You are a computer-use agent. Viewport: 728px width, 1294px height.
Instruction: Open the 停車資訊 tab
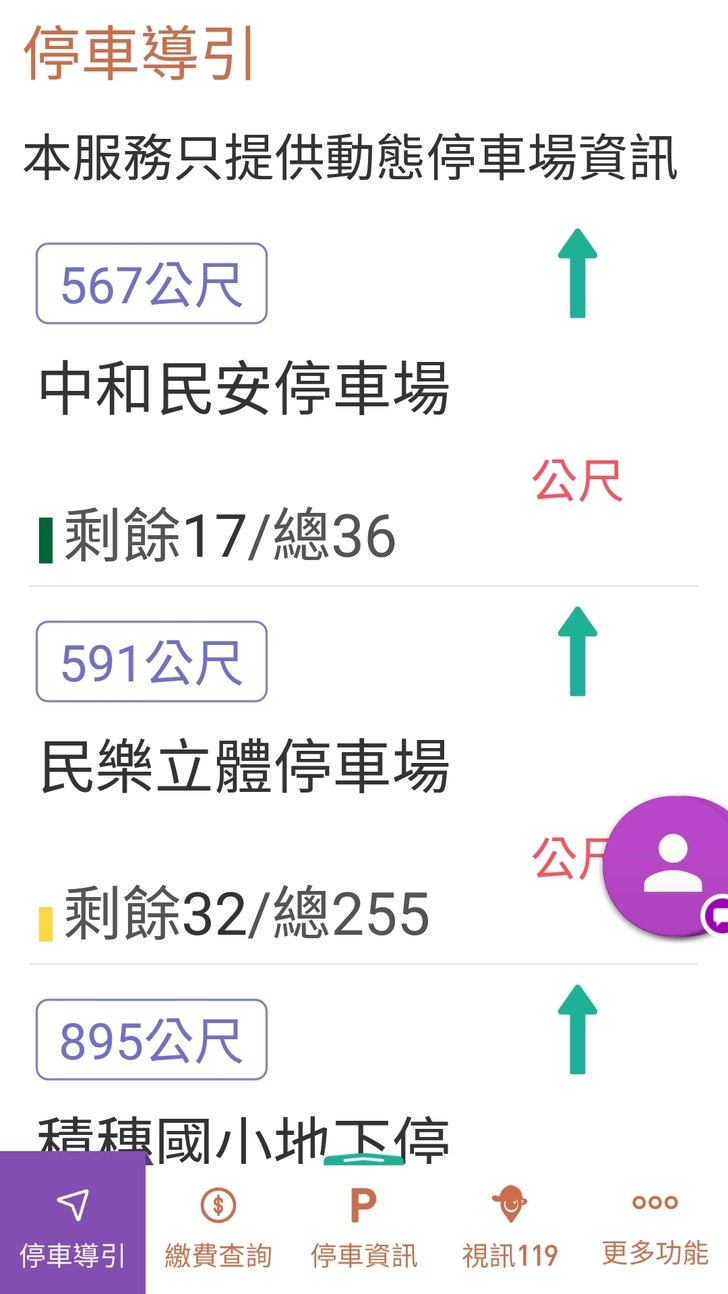point(364,1225)
